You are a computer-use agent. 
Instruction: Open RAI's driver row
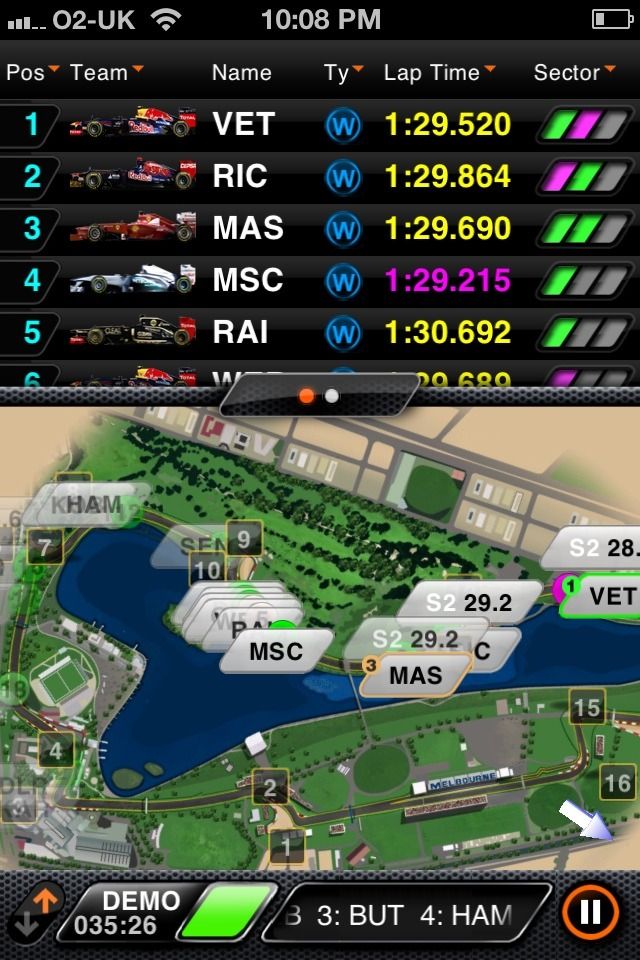tap(320, 332)
